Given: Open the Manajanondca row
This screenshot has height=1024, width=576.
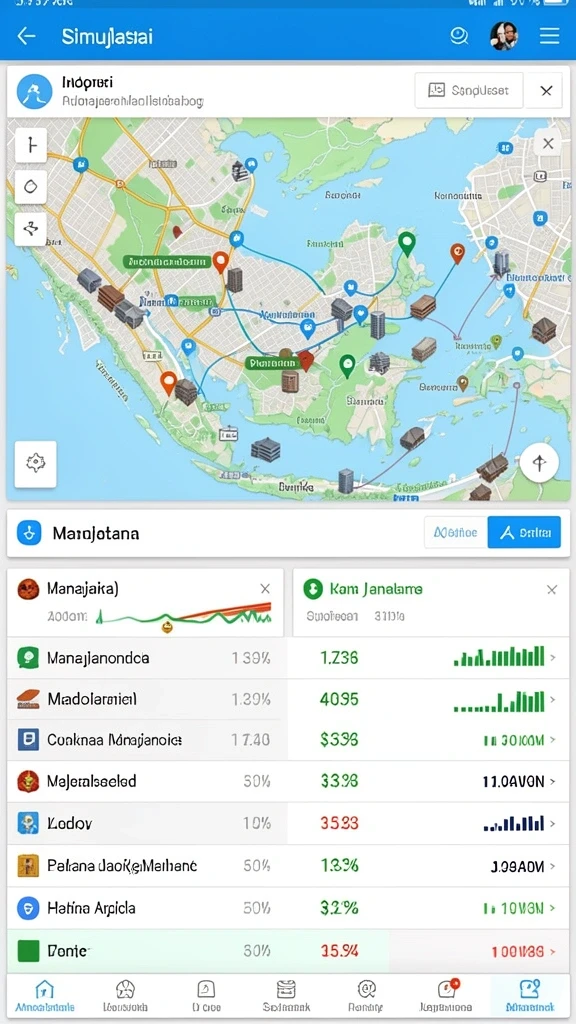Looking at the screenshot, I should click(288, 658).
